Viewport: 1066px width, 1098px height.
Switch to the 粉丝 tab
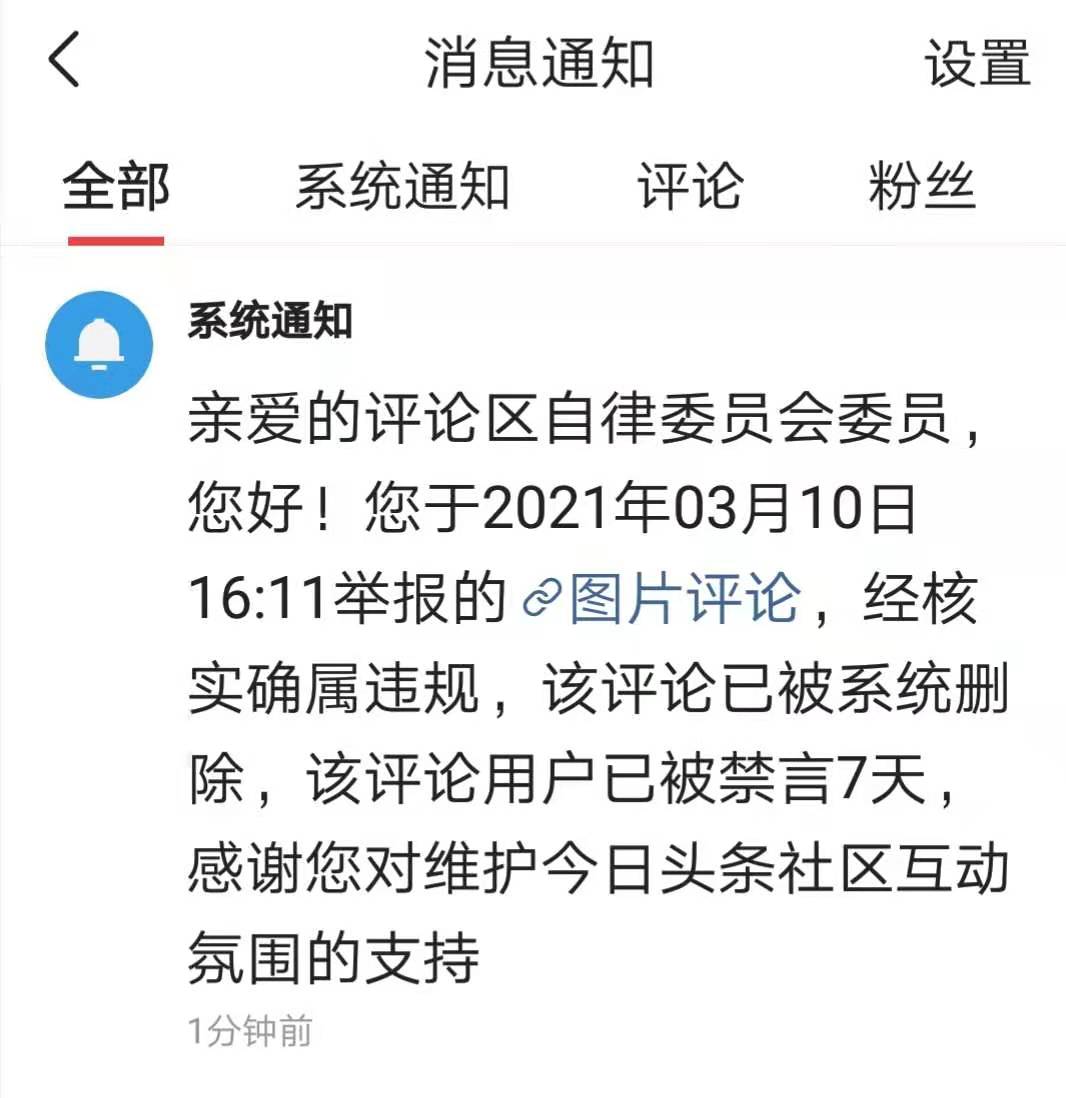click(x=921, y=187)
